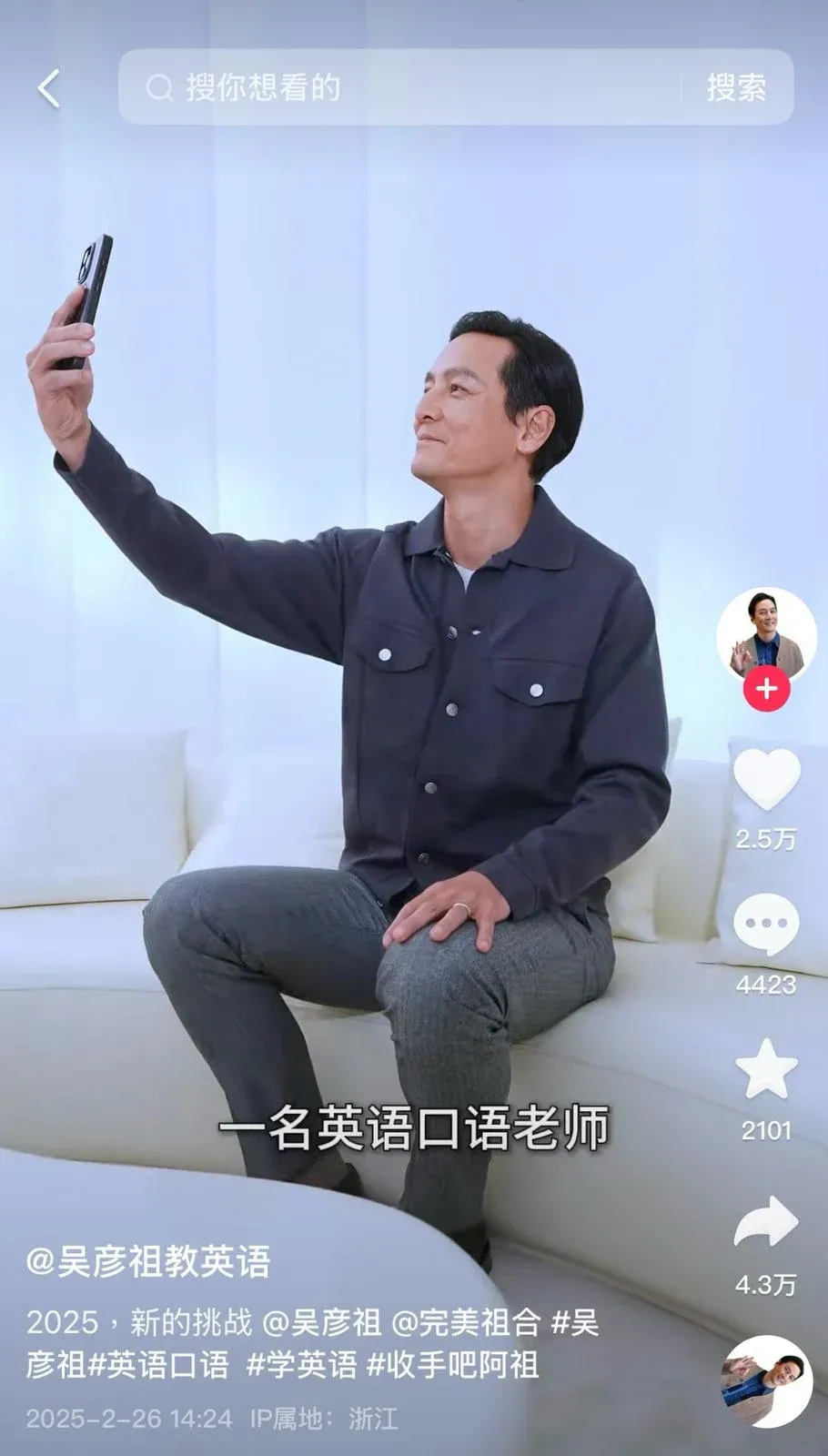Screen dimensions: 828x1456
Task: Open the @吴彦祖教英语 account name
Action: coord(148,1262)
